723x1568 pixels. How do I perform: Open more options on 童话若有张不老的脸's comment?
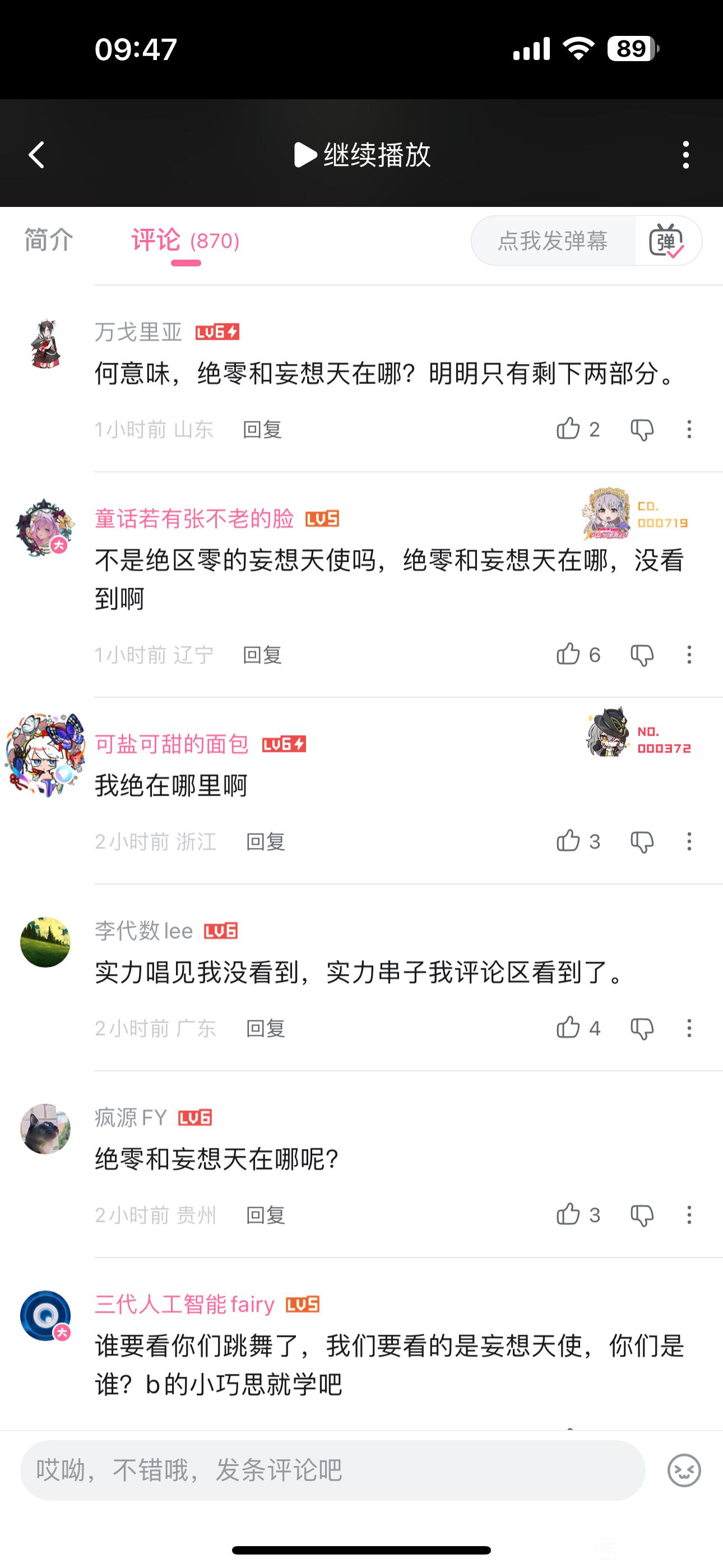pos(689,655)
